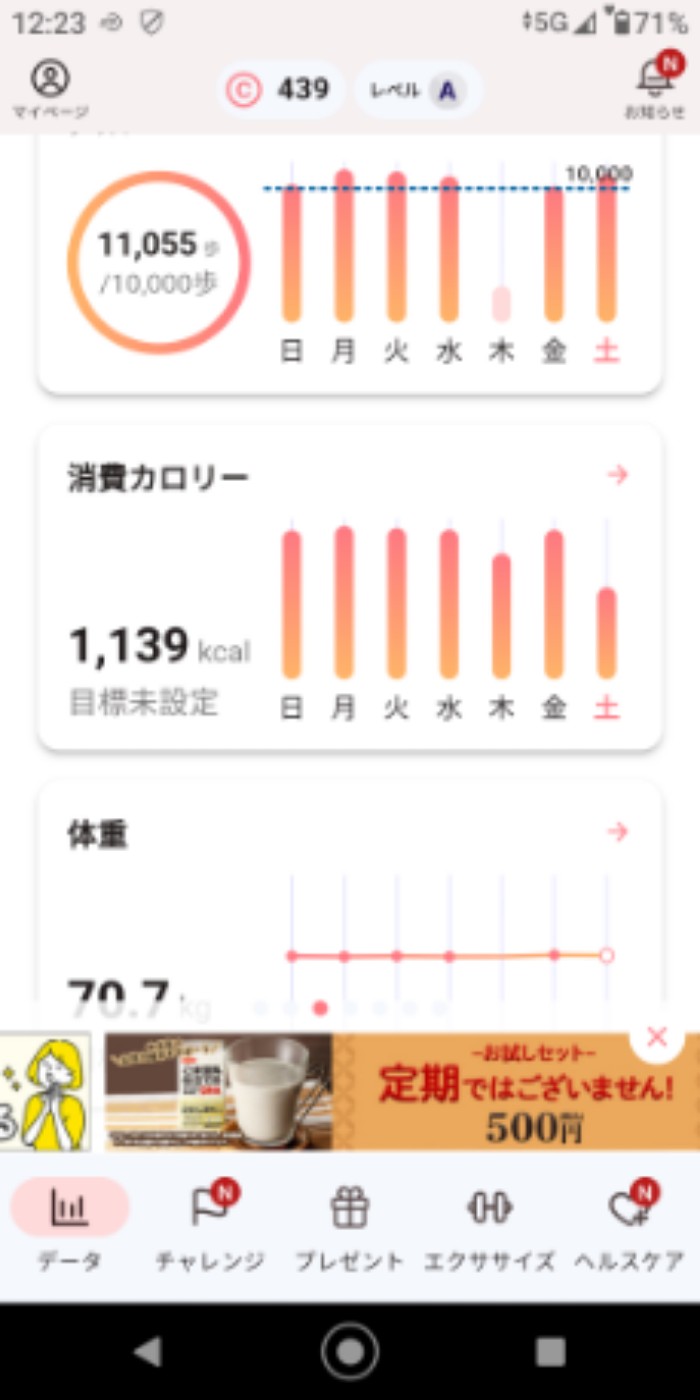Open the レベル A level chip

(418, 90)
